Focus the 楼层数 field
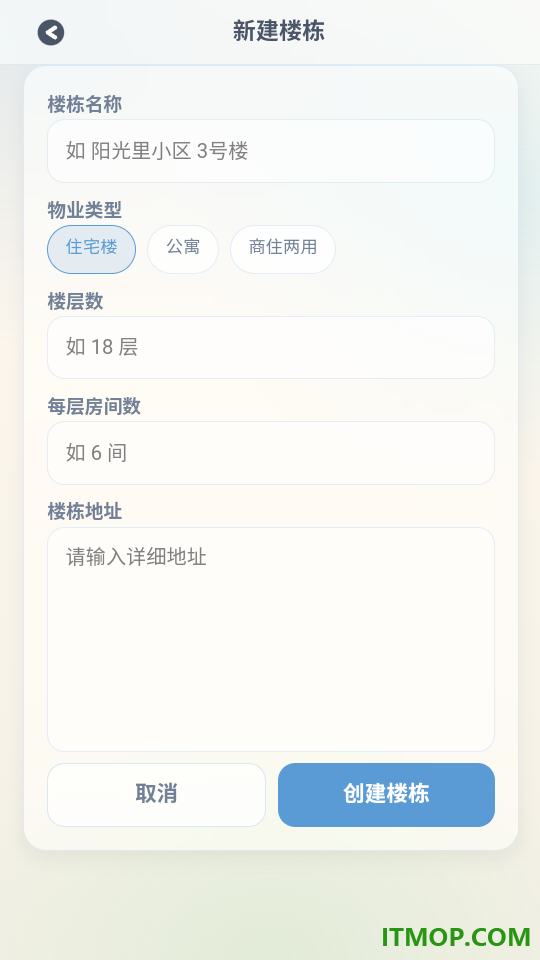Screen dimensions: 540x960 [271, 347]
